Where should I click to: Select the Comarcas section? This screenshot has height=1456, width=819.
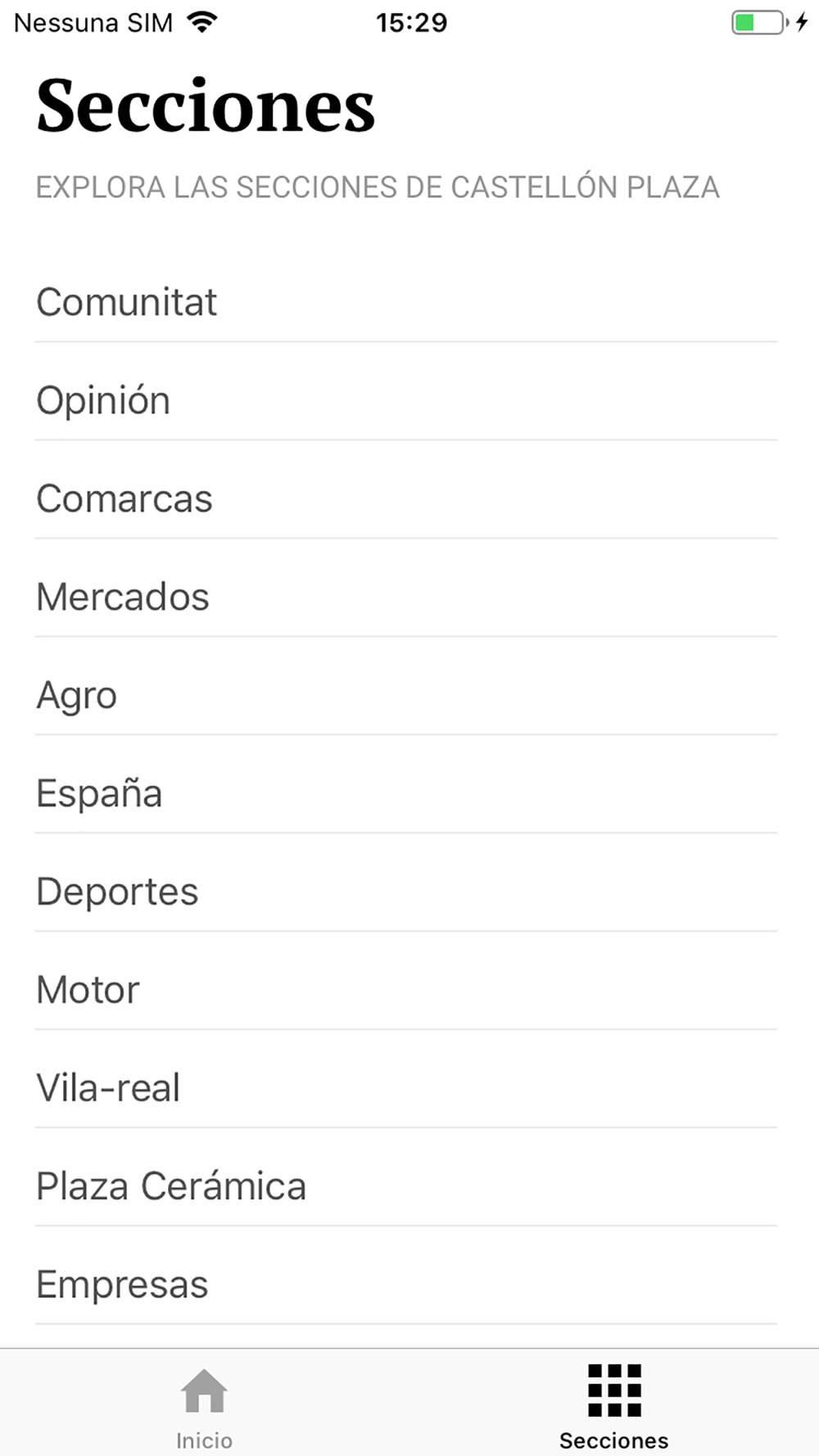406,498
